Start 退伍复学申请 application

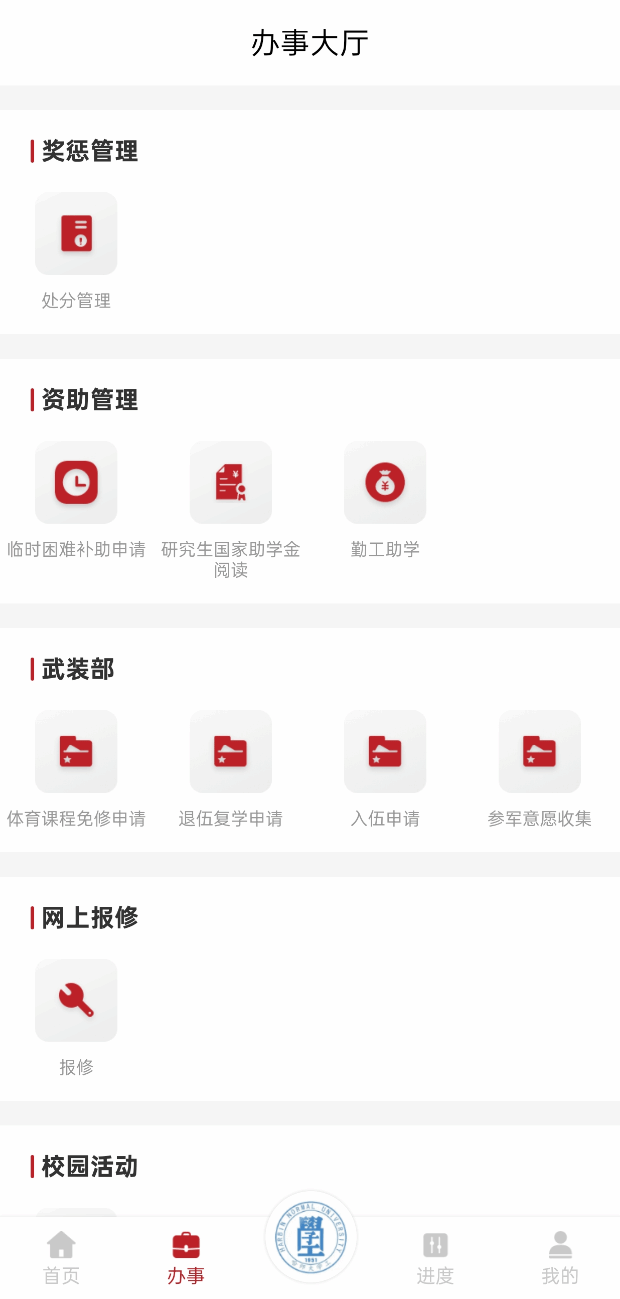click(231, 752)
